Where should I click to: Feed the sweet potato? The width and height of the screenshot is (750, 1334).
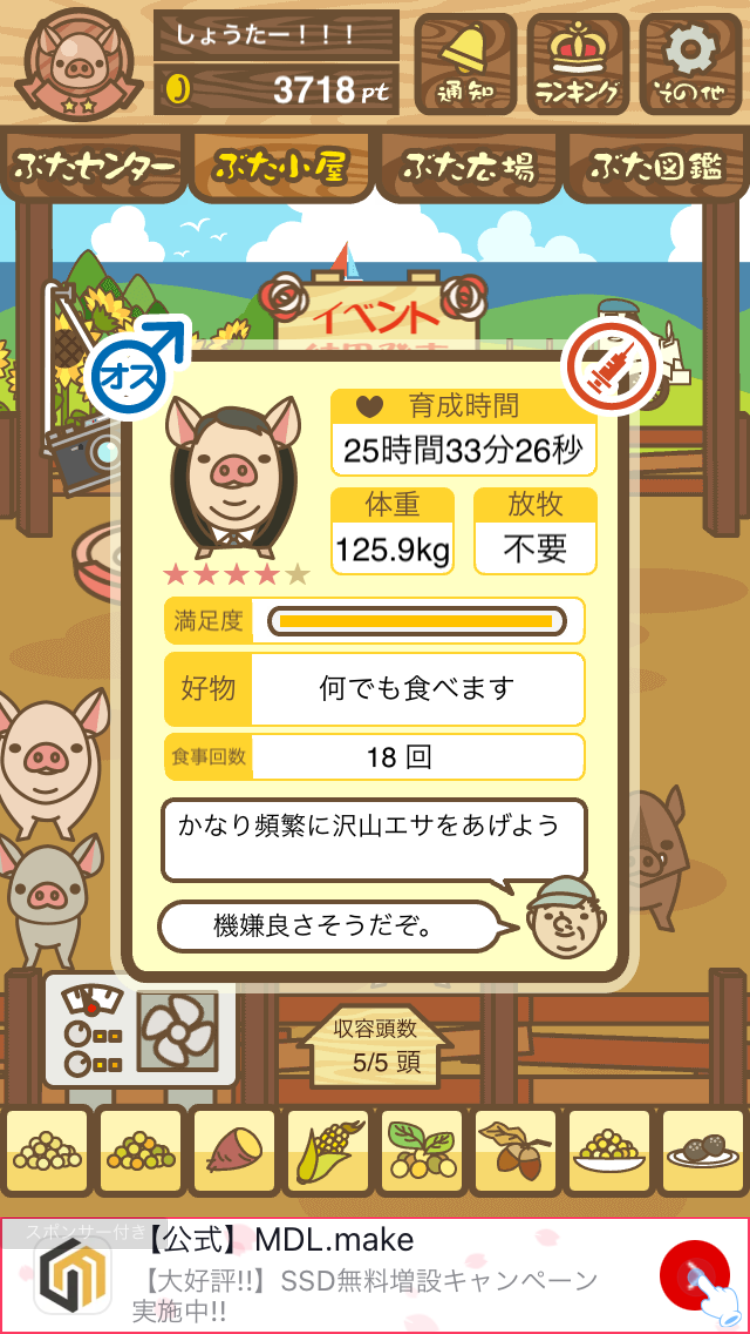pos(234,1152)
